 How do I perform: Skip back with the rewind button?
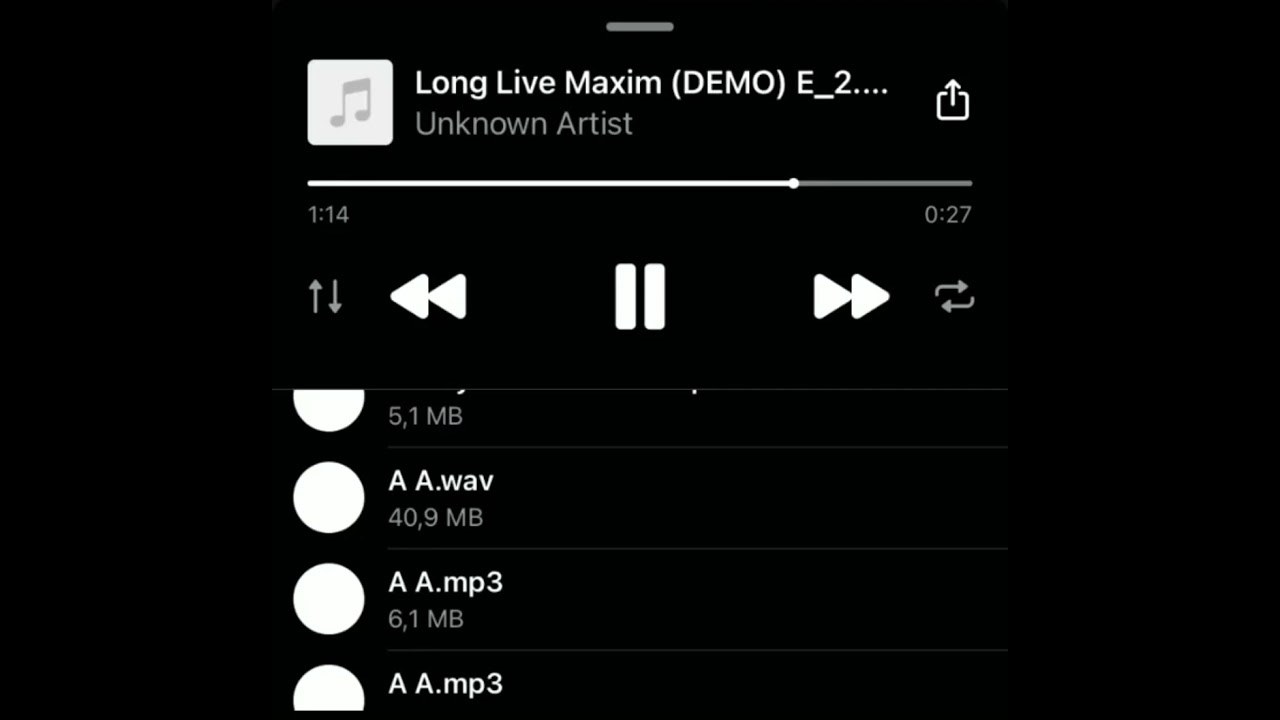pos(428,297)
